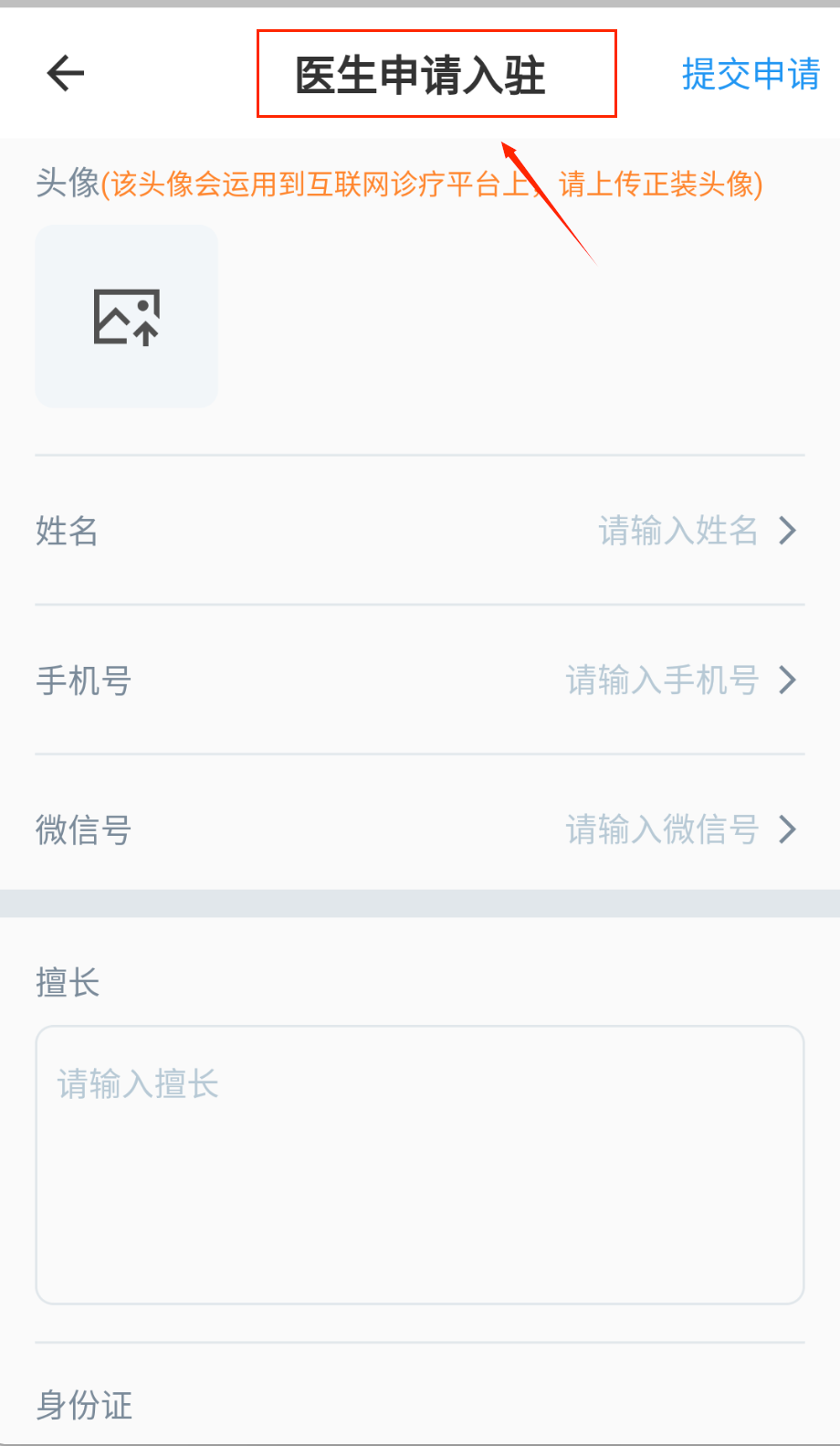Open the 手机号 phone number row
Viewport: 840px width, 1446px height.
tap(420, 681)
